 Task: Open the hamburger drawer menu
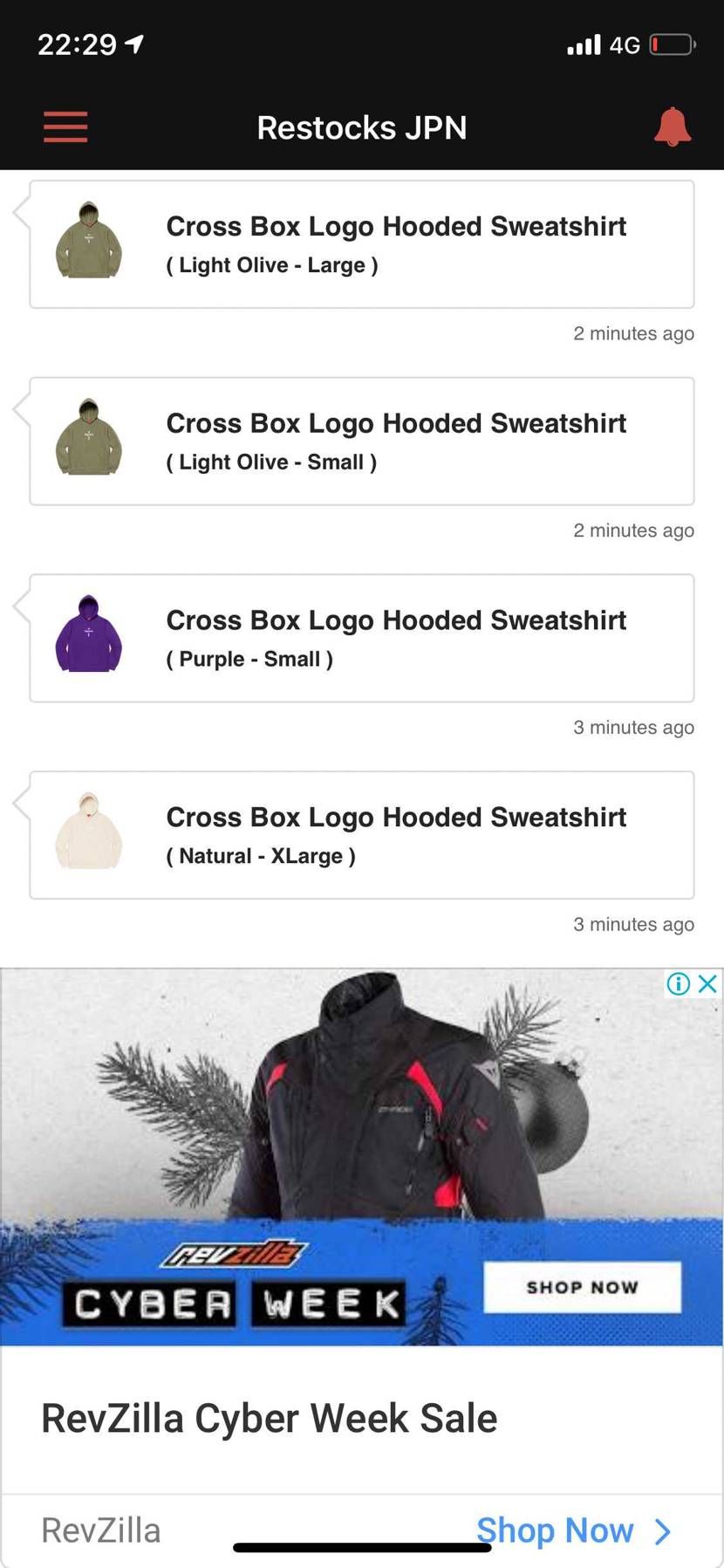tap(65, 127)
